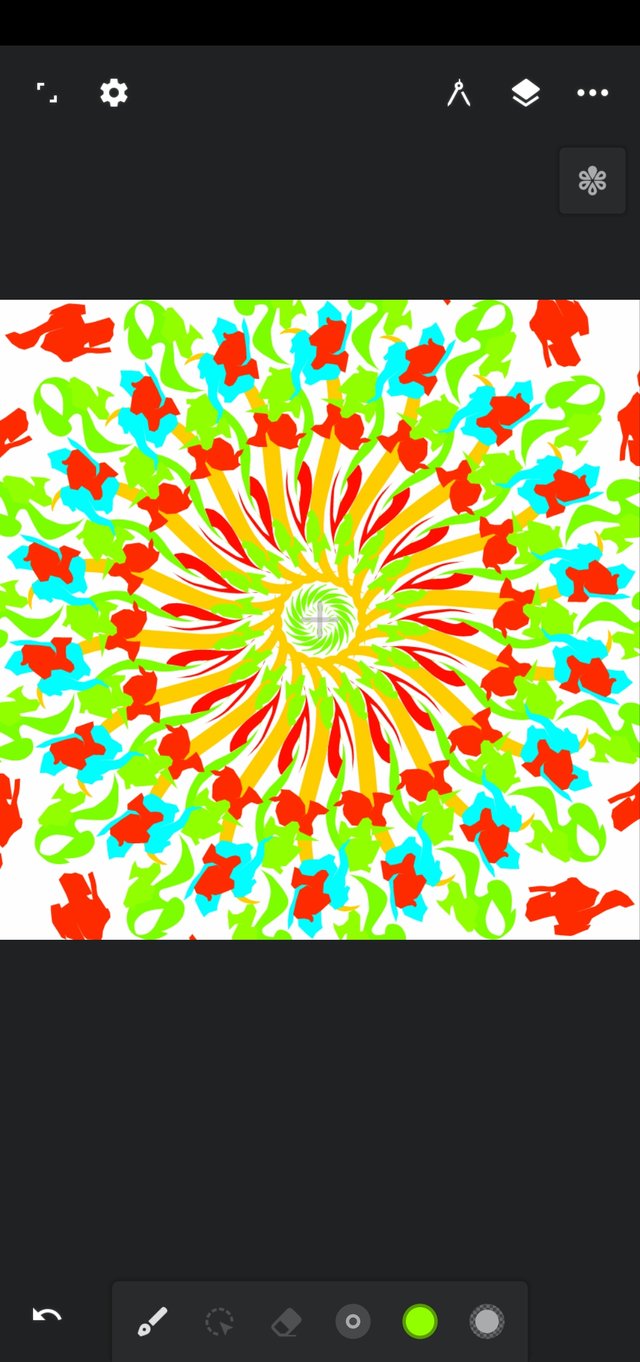Undo the last stroke
Viewport: 640px width, 1362px height.
point(47,1315)
